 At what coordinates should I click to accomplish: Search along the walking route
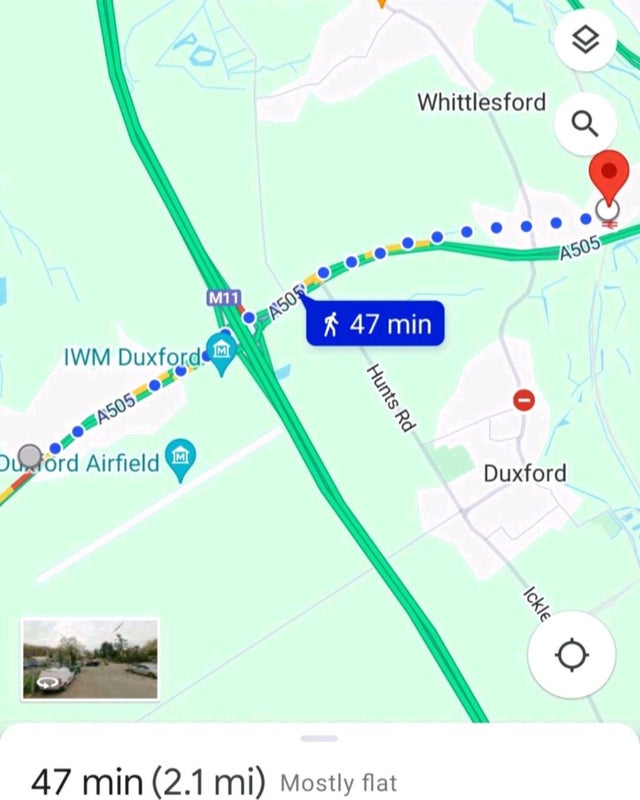585,123
